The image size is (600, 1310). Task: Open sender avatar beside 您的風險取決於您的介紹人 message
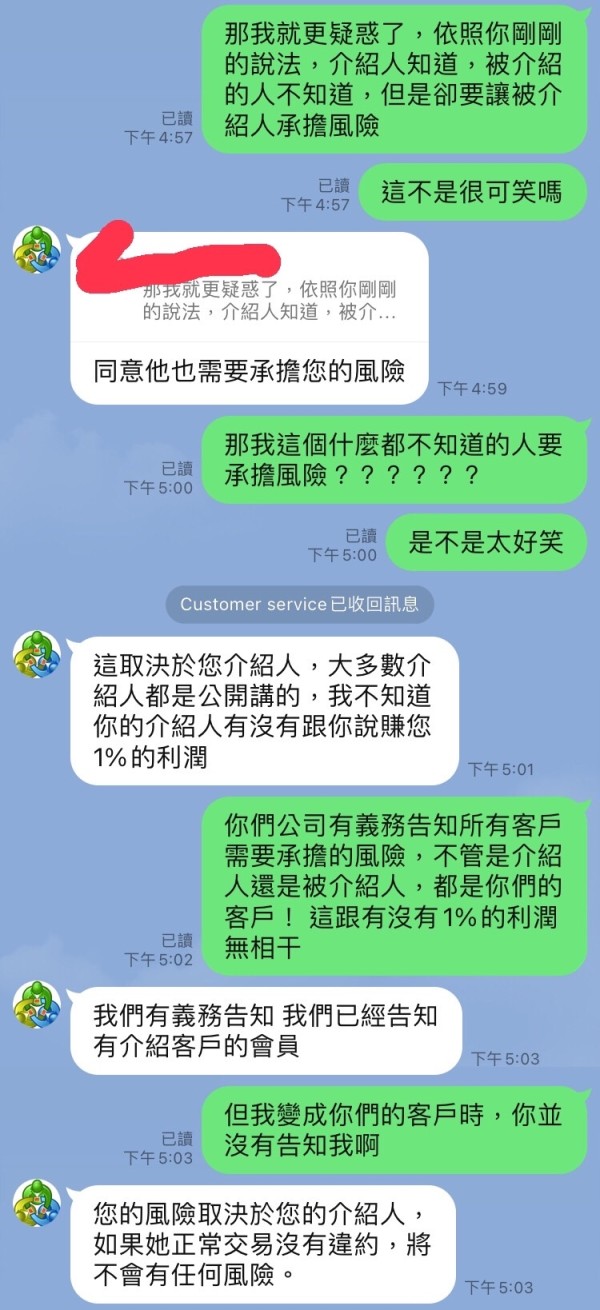tap(37, 1203)
